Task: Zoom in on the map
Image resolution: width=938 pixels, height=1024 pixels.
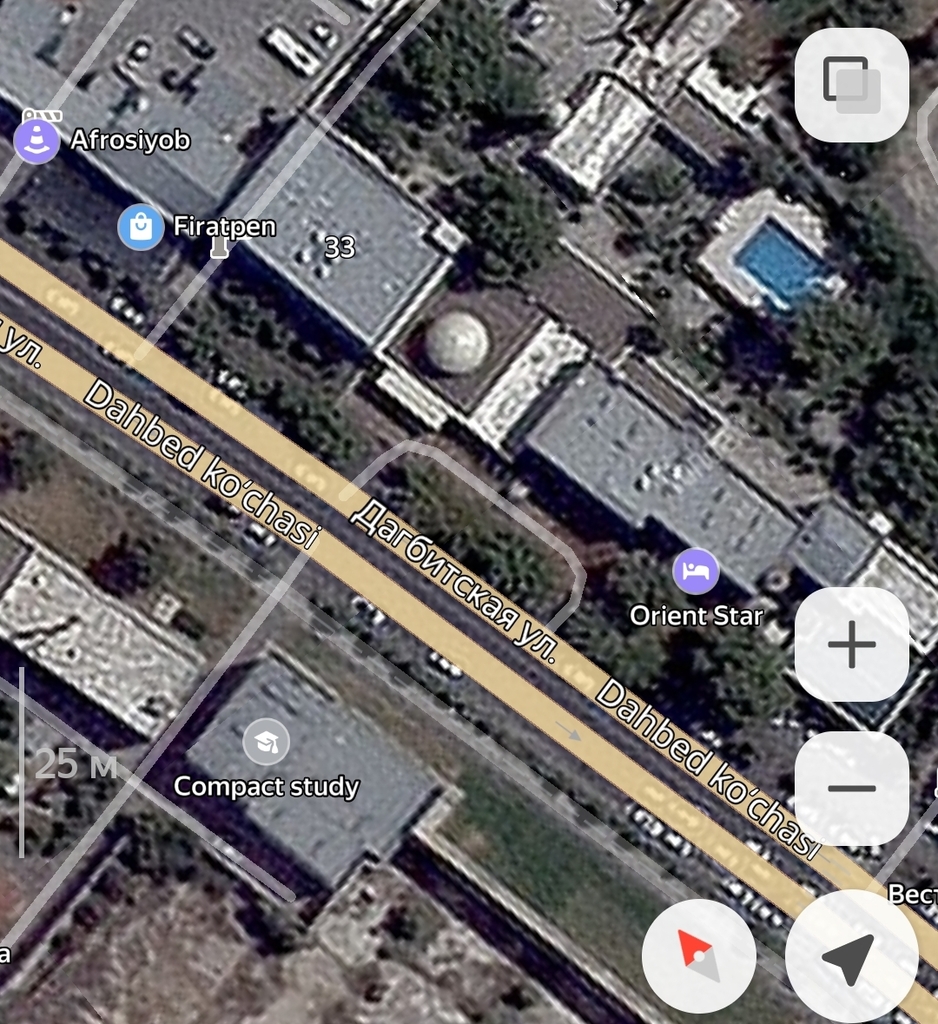Action: coord(851,645)
